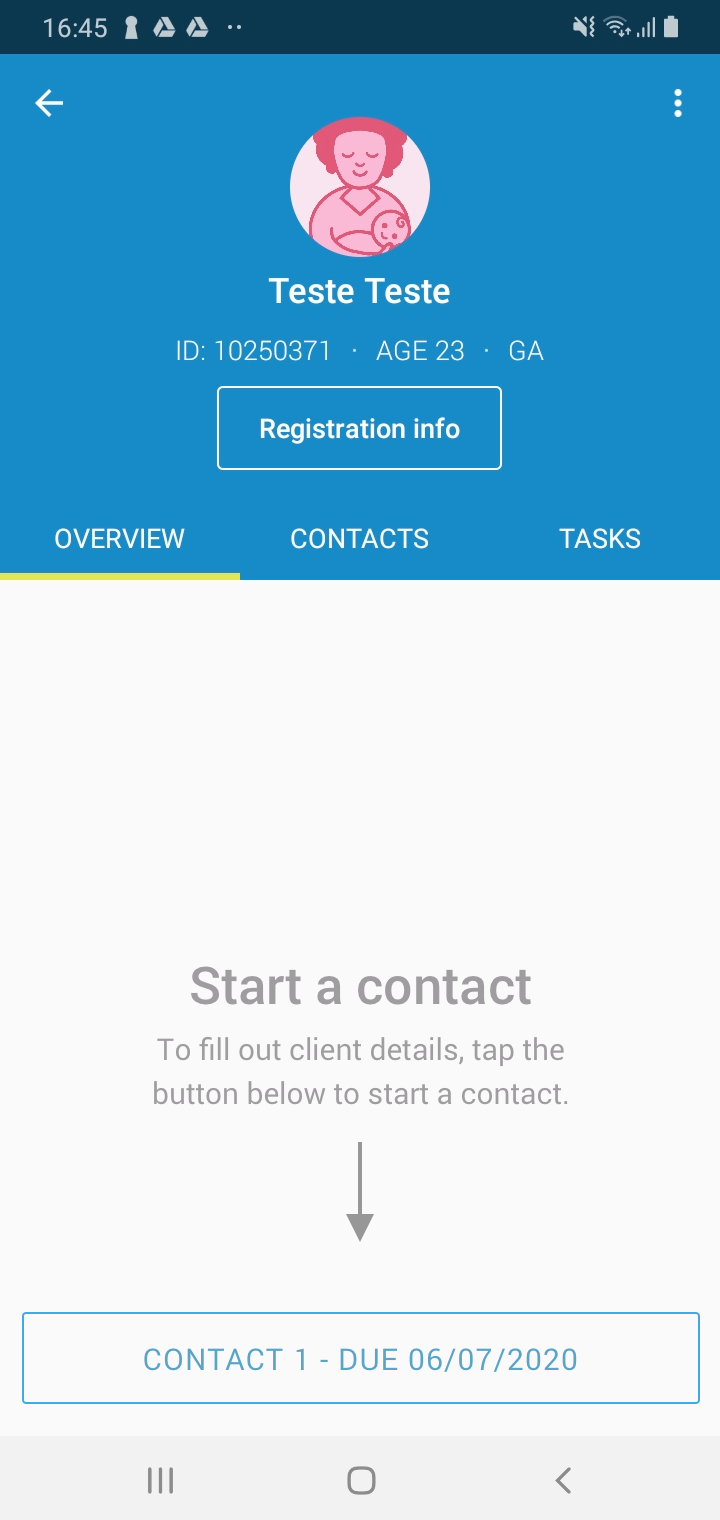Image resolution: width=720 pixels, height=1520 pixels.
Task: Tap the Android back navigation key
Action: (562, 1479)
